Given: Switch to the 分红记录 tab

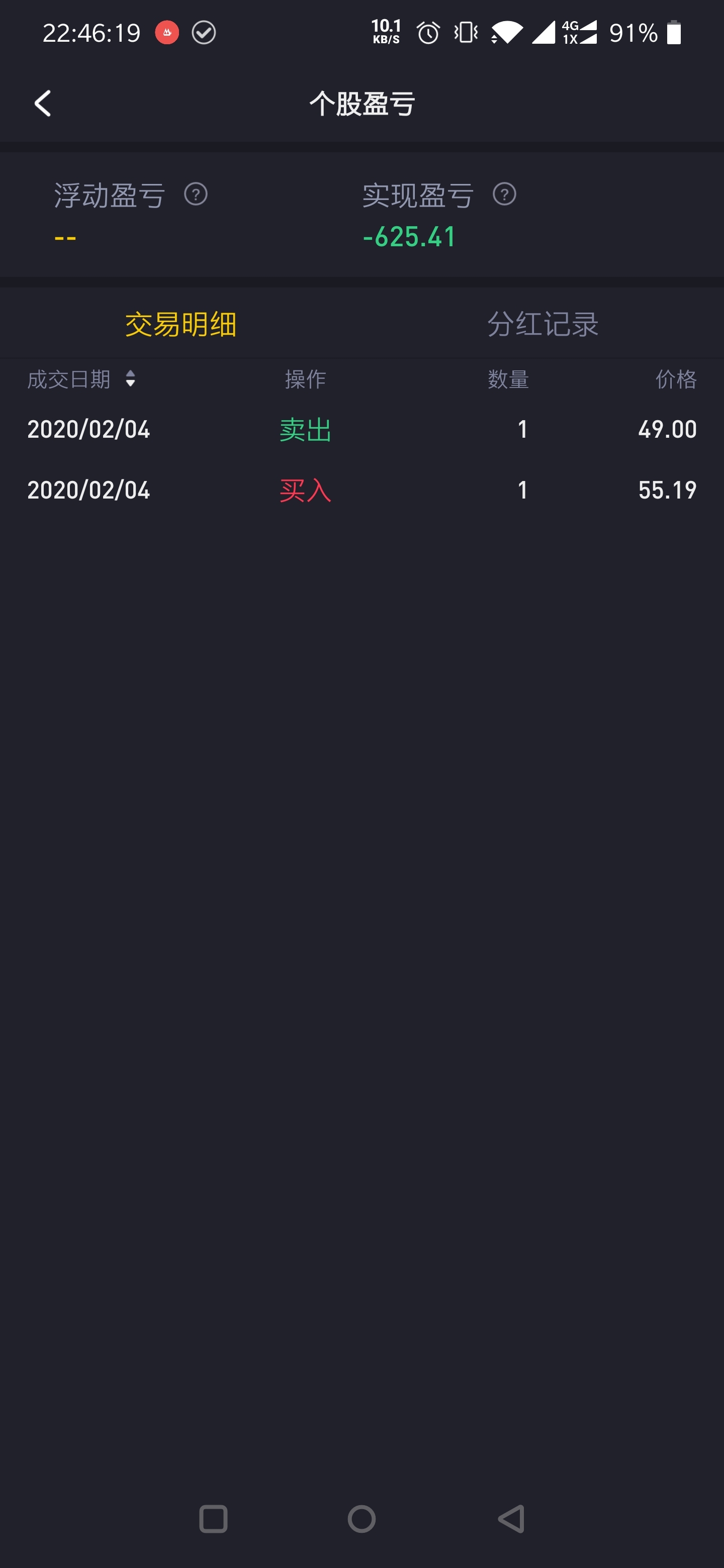Looking at the screenshot, I should tap(542, 324).
